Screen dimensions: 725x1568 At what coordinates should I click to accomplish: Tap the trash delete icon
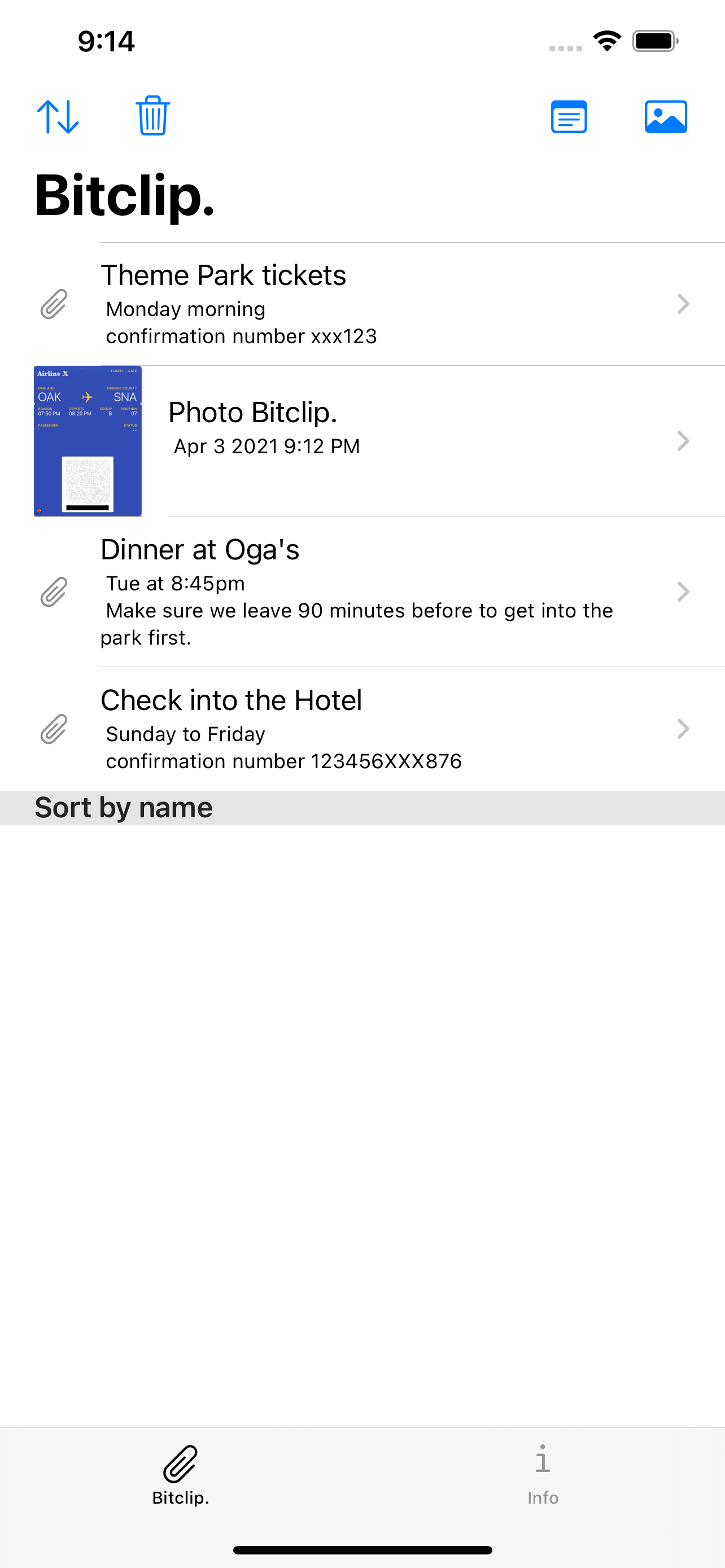(153, 116)
